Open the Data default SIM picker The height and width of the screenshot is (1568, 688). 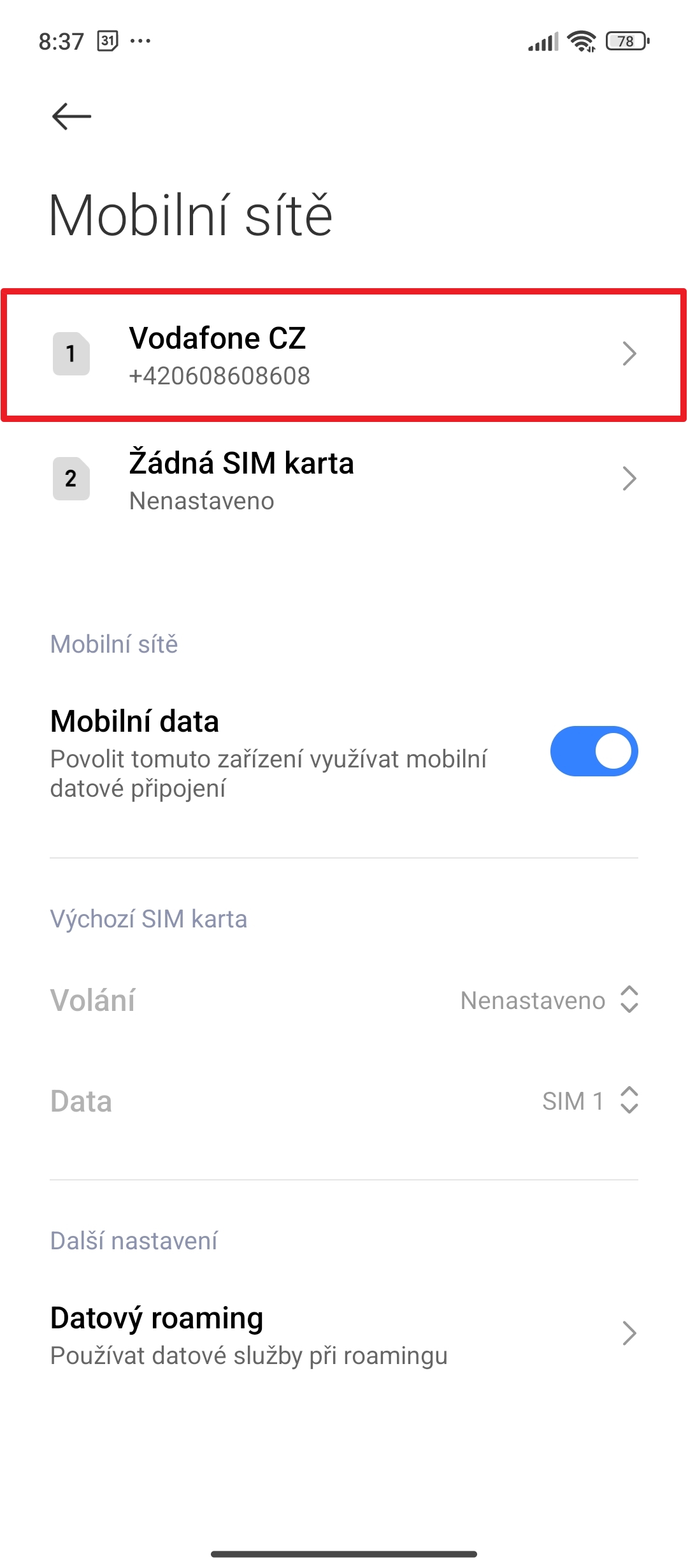click(344, 1101)
